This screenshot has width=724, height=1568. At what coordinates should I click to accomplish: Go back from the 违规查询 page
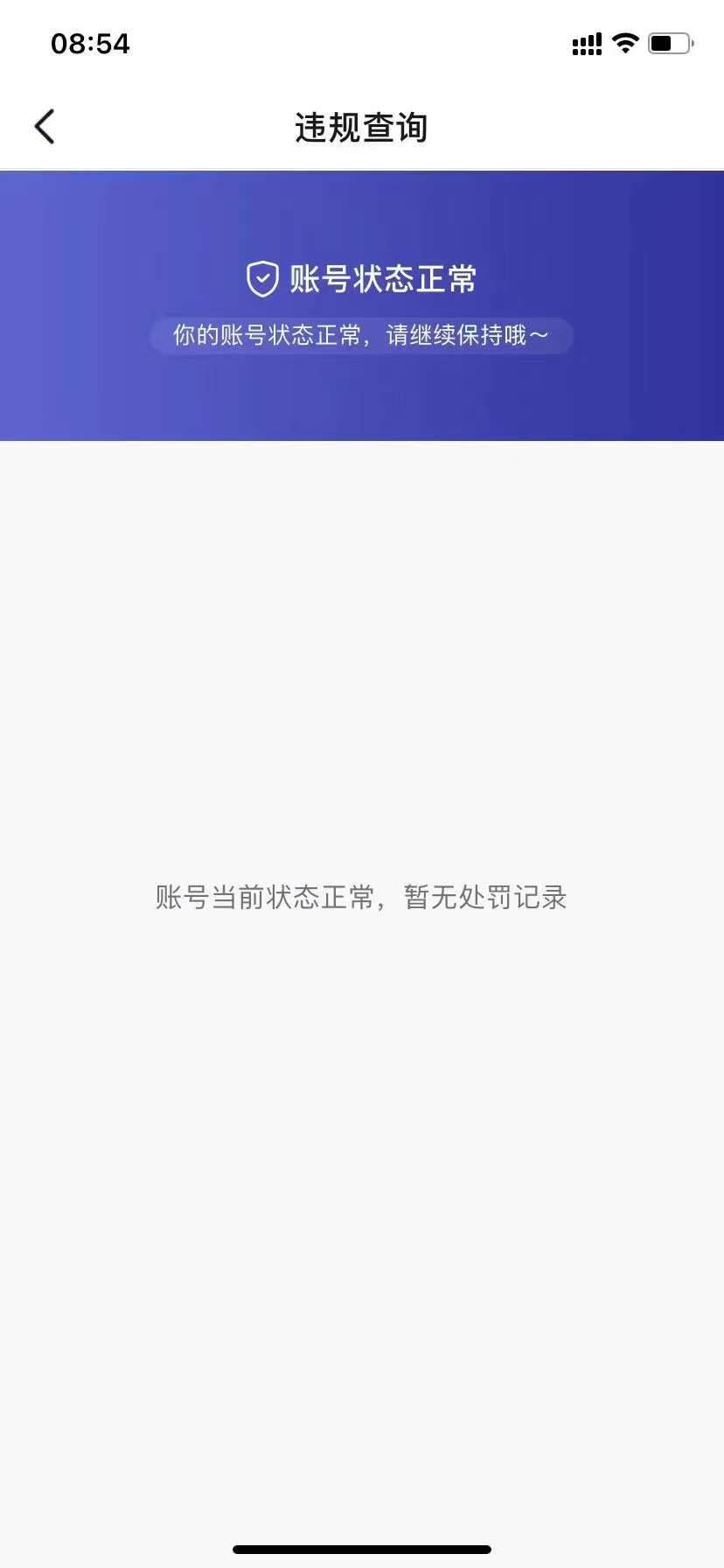point(45,127)
